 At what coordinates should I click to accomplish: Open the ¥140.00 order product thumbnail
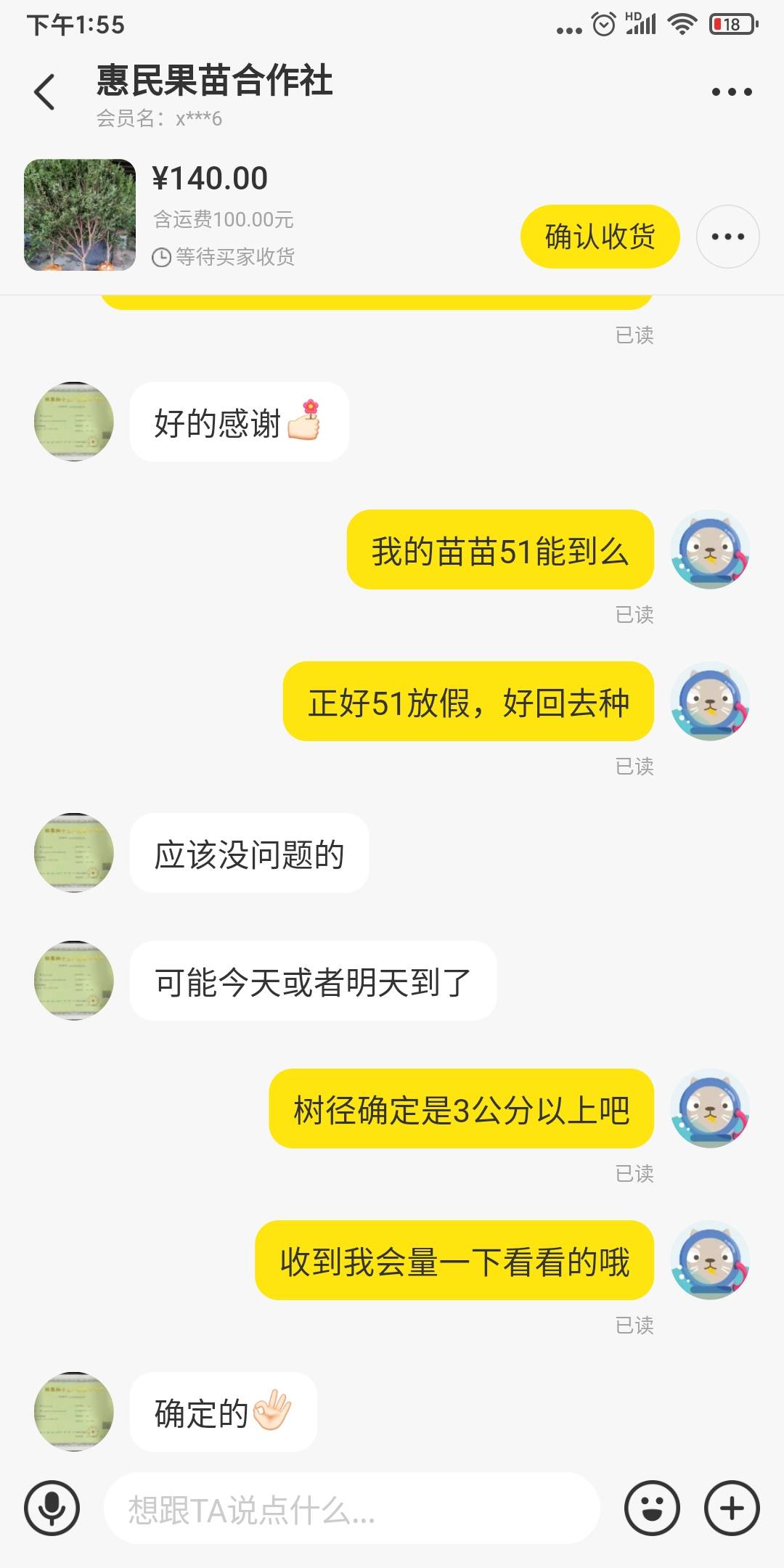pyautogui.click(x=80, y=215)
